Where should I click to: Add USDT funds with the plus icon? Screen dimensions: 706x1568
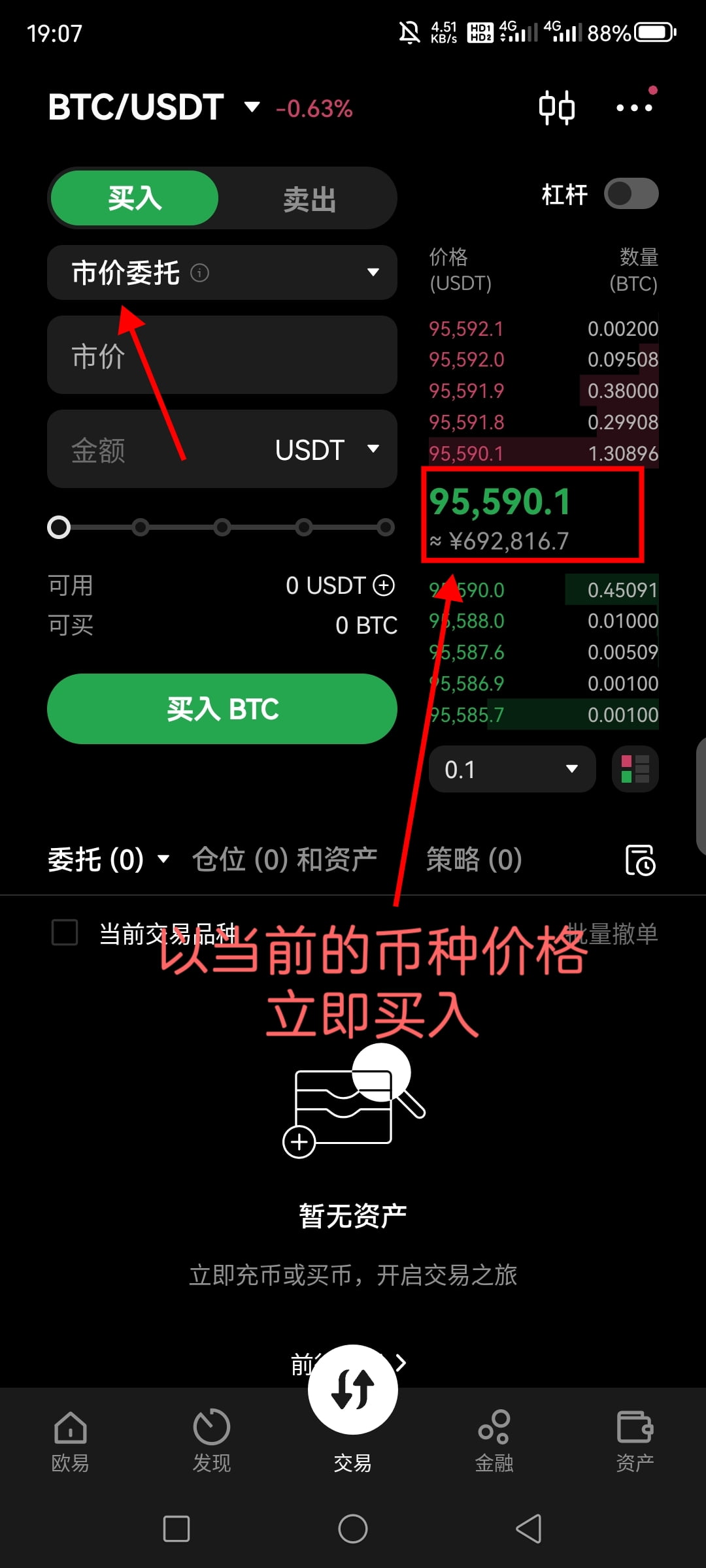pyautogui.click(x=384, y=585)
